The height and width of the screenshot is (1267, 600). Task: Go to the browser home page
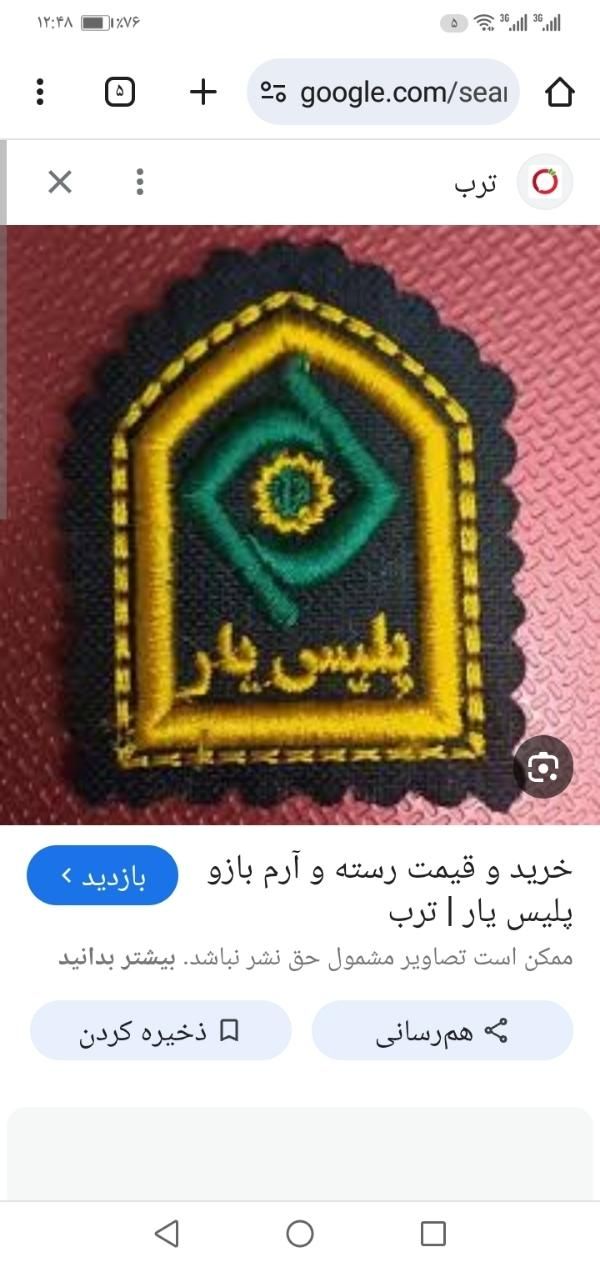click(560, 92)
